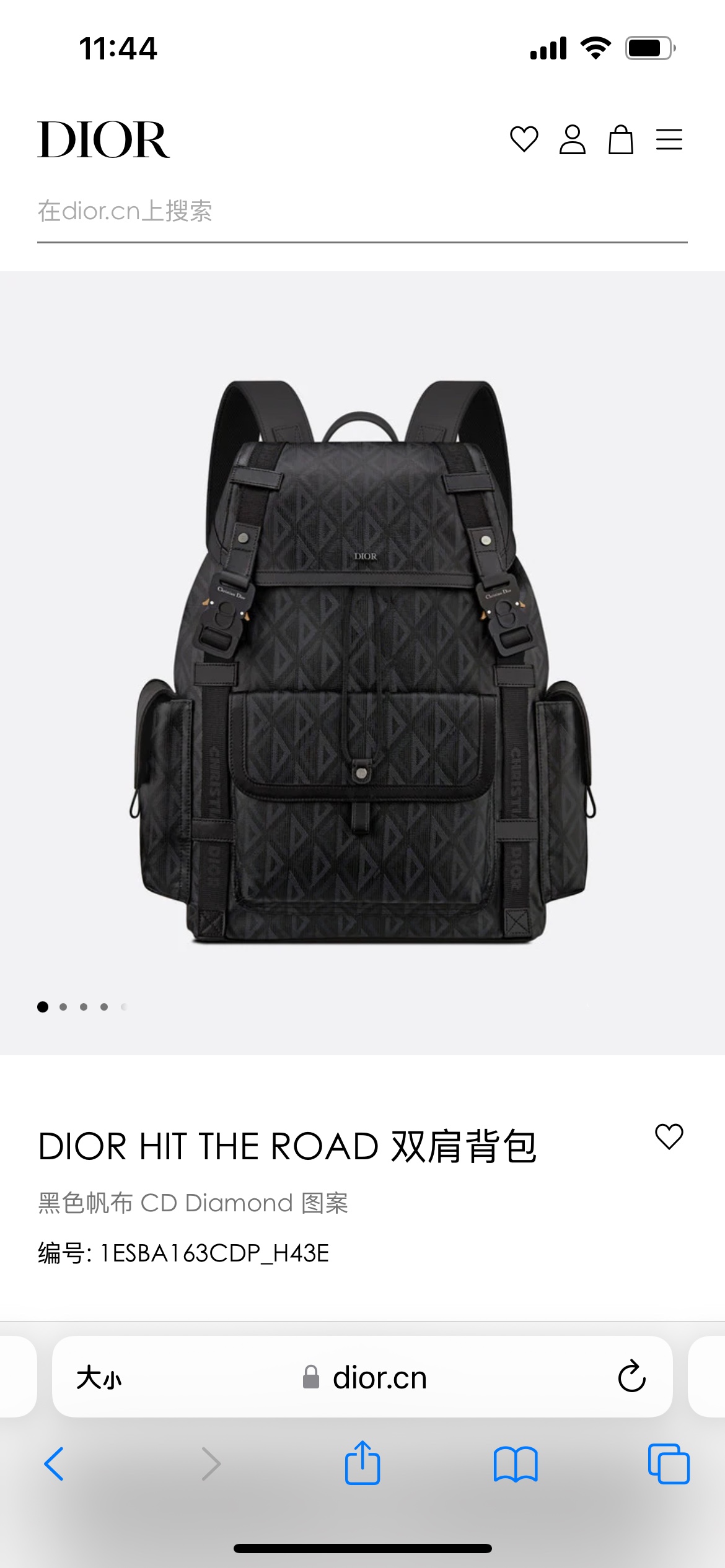Go back to previous page
Screen dimensions: 725x1568
pyautogui.click(x=55, y=1464)
